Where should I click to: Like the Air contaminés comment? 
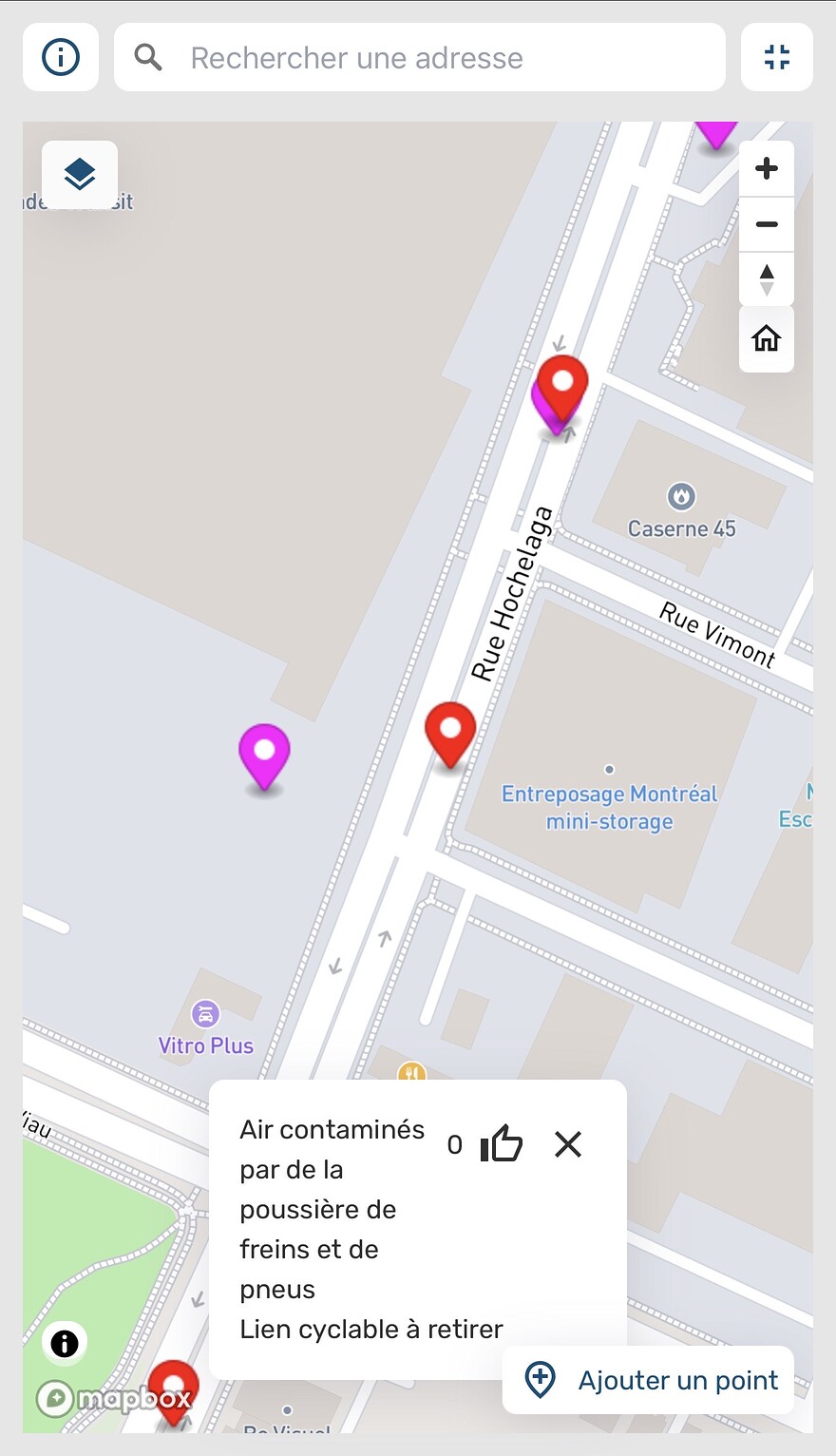[502, 1143]
